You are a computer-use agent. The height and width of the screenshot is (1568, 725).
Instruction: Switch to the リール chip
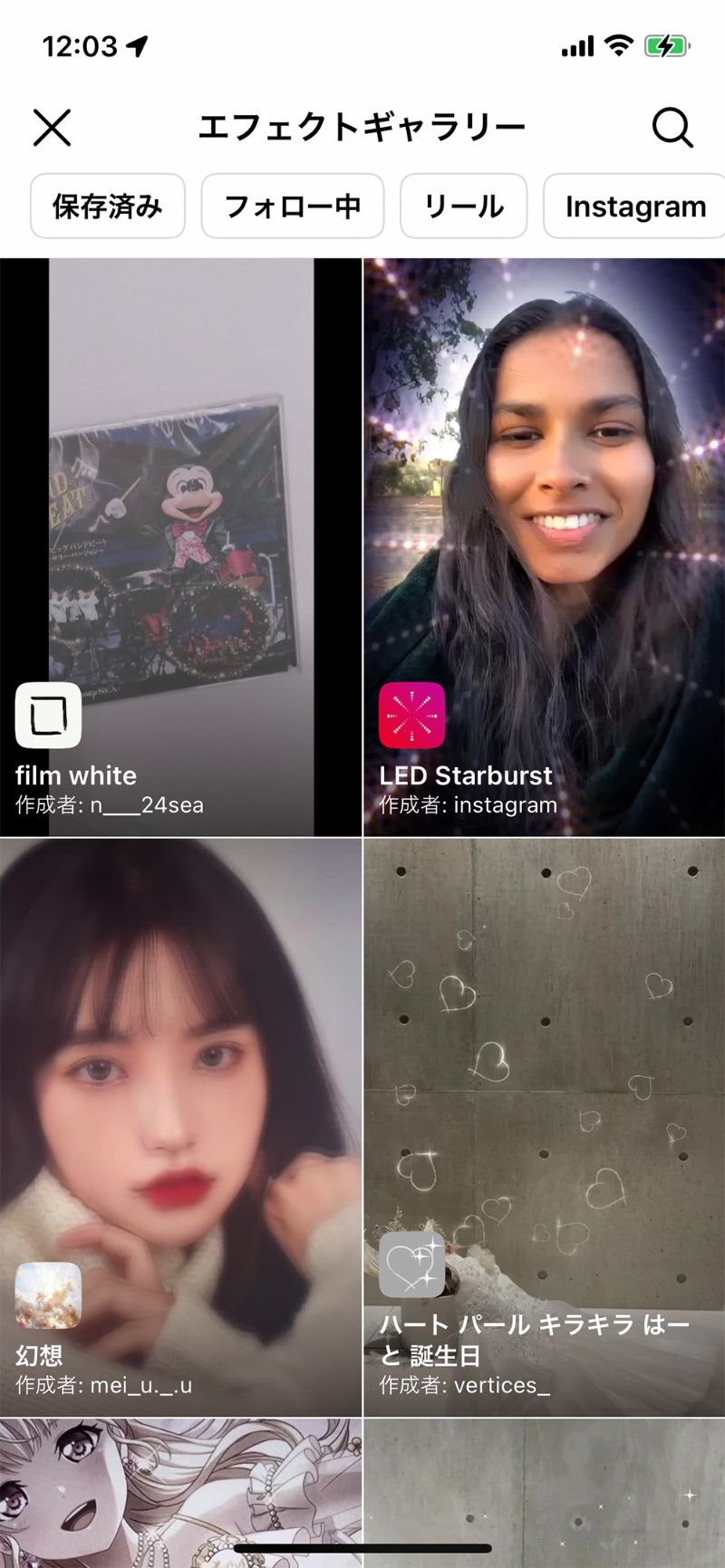[x=463, y=207]
